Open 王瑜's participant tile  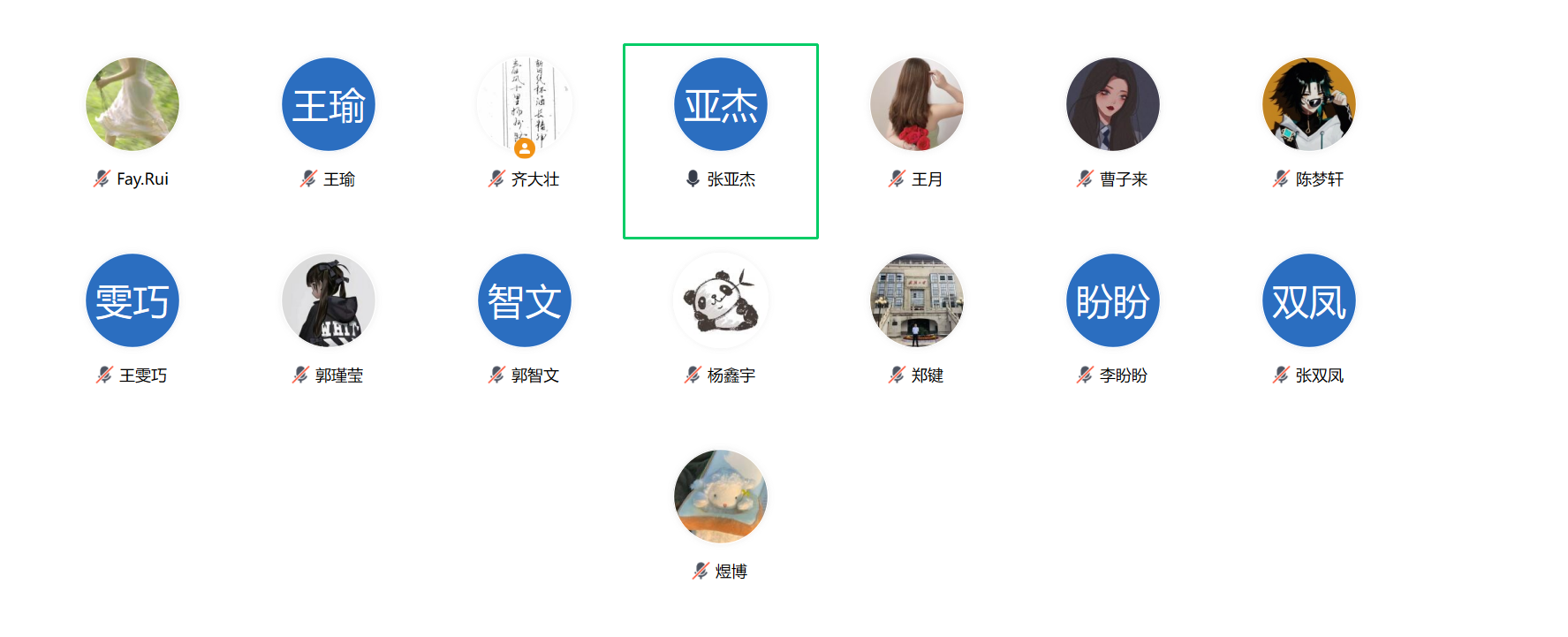click(329, 105)
